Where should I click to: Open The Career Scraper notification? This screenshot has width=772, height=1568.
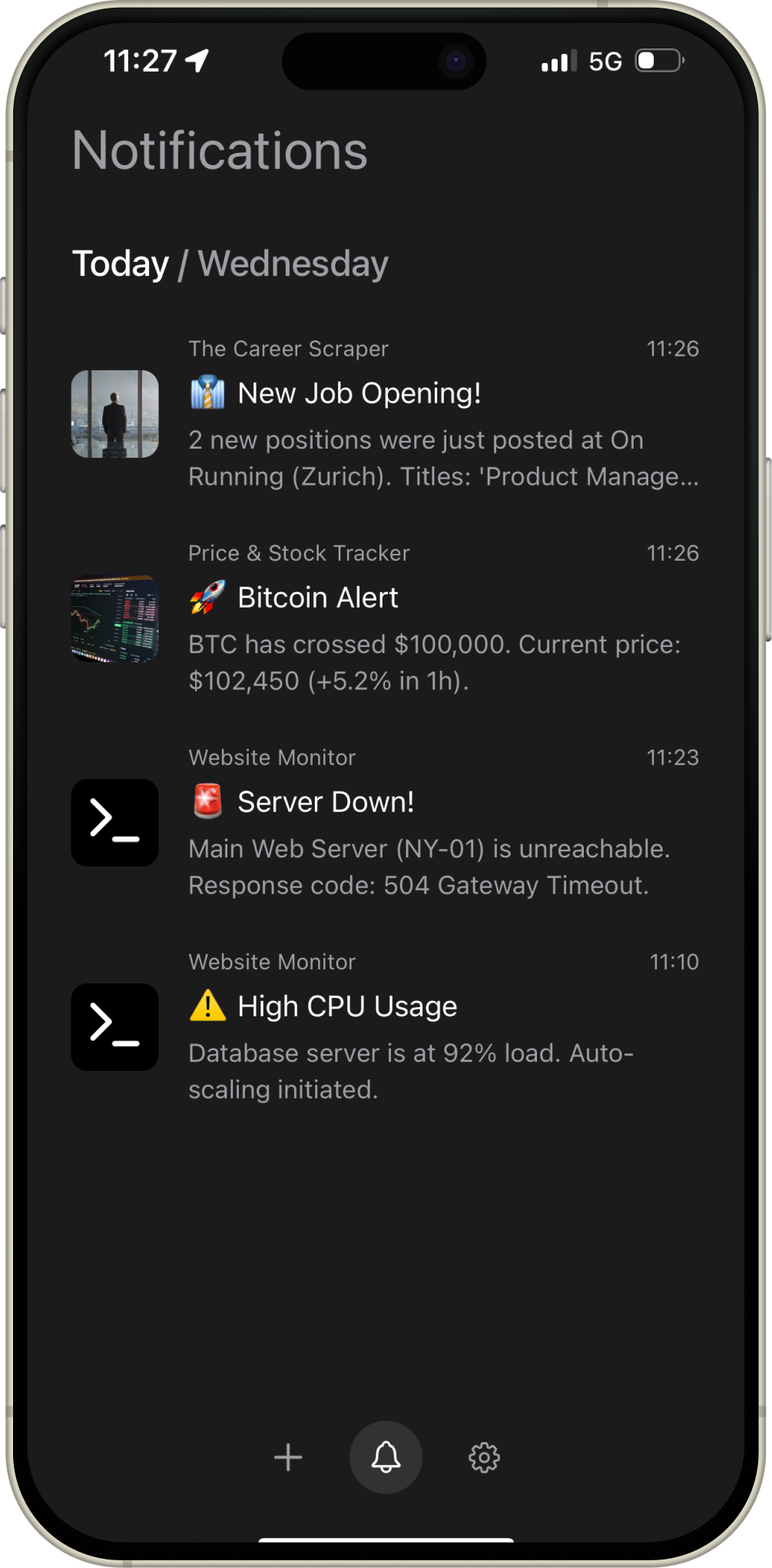pos(438,415)
